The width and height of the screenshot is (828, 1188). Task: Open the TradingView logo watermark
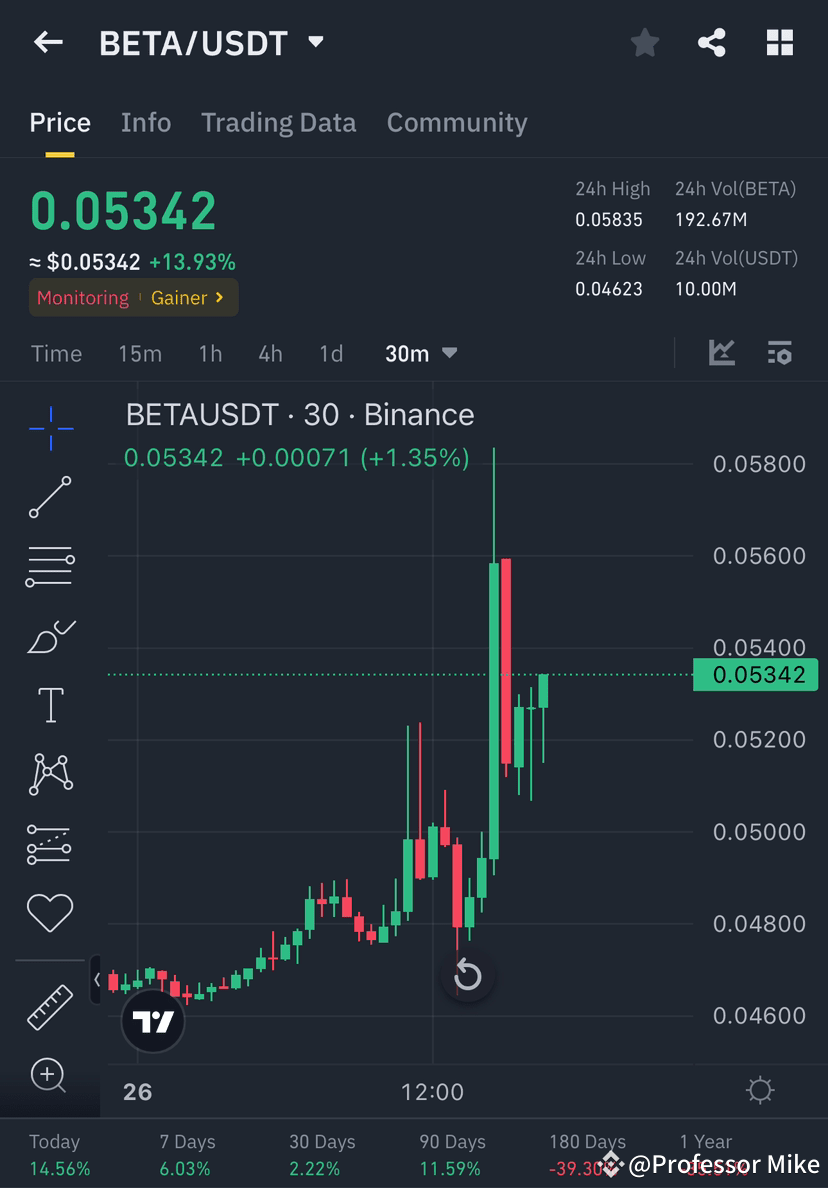[152, 1021]
